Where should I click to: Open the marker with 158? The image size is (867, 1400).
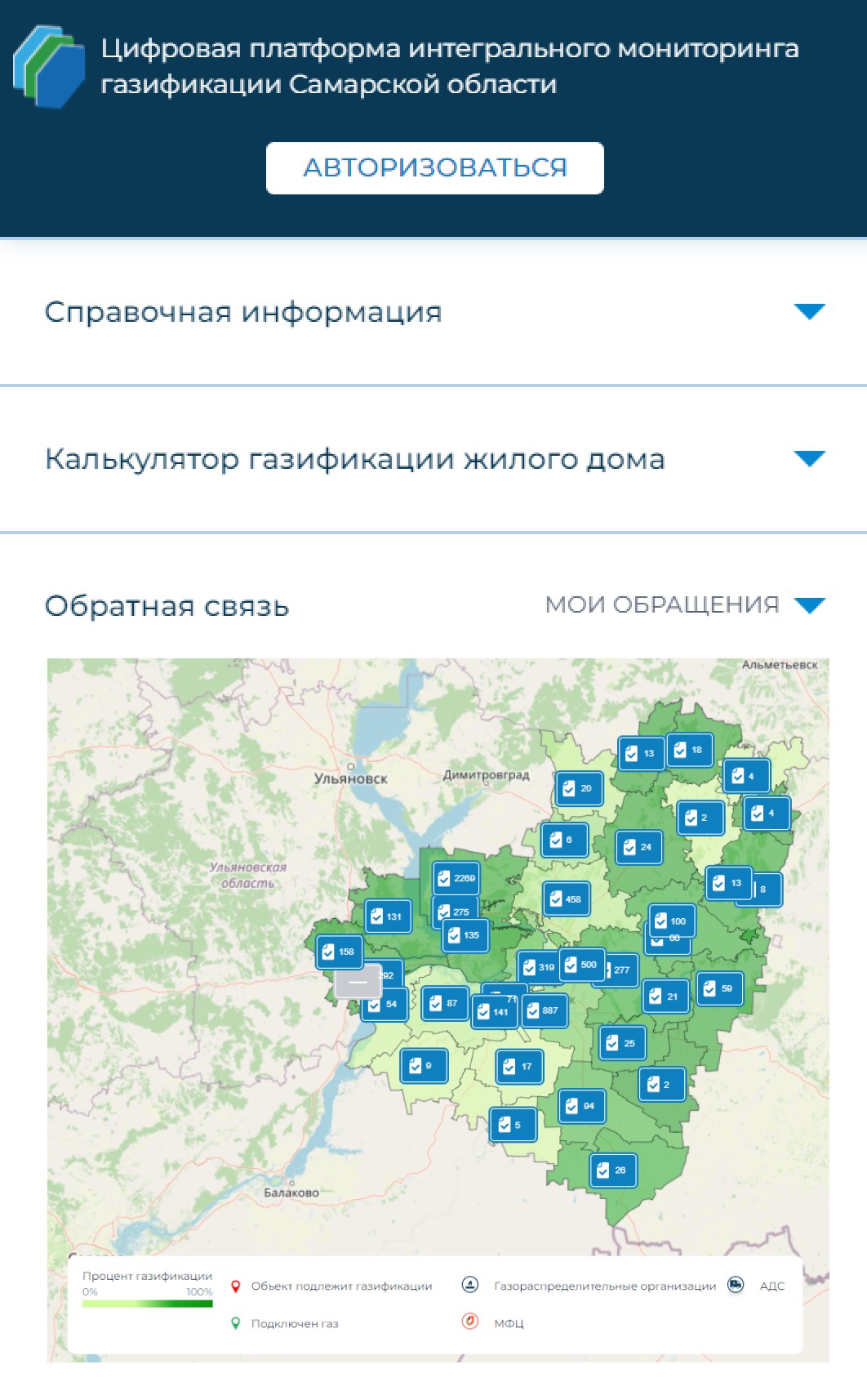(x=339, y=952)
